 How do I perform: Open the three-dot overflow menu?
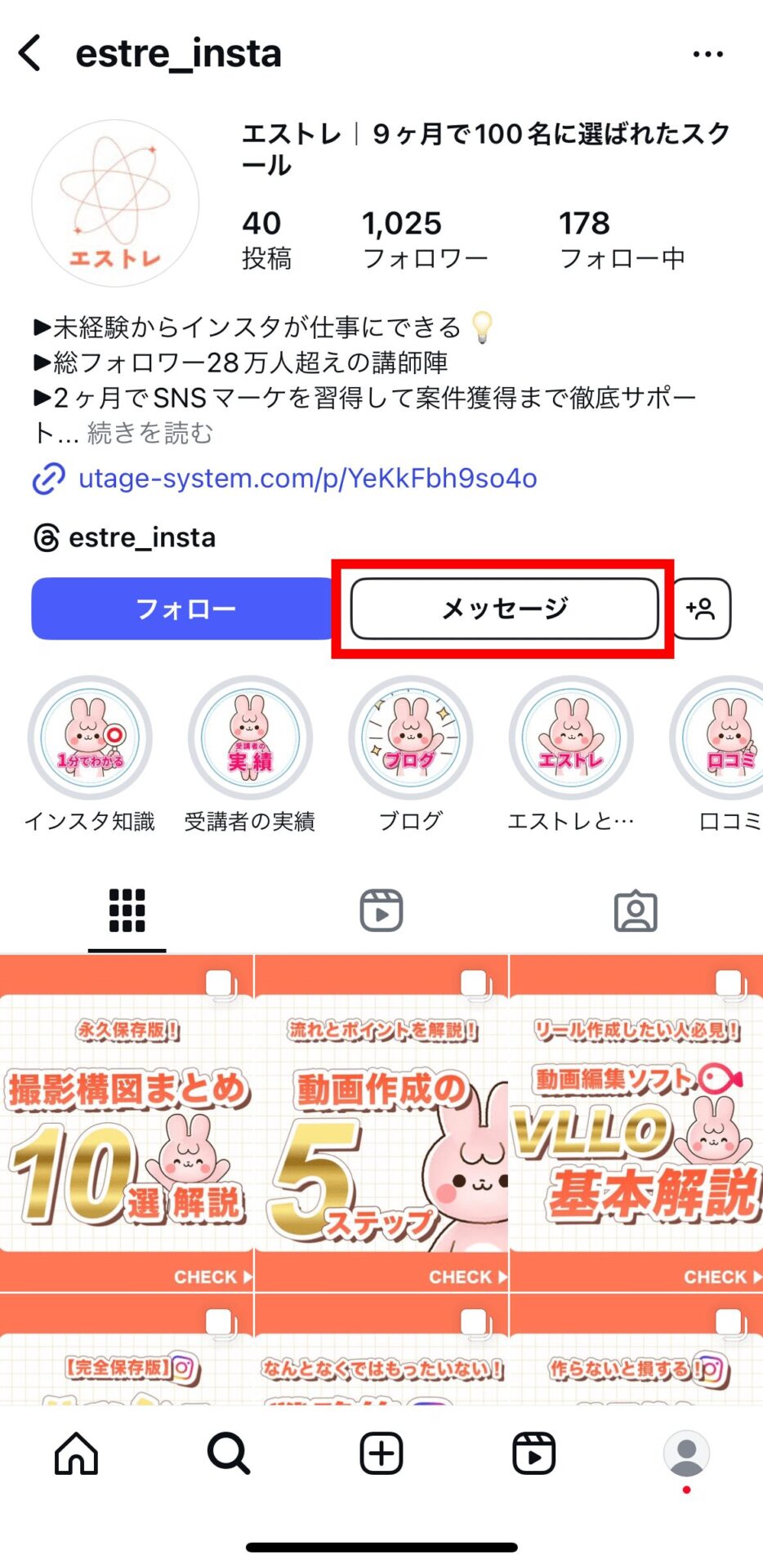click(x=707, y=55)
